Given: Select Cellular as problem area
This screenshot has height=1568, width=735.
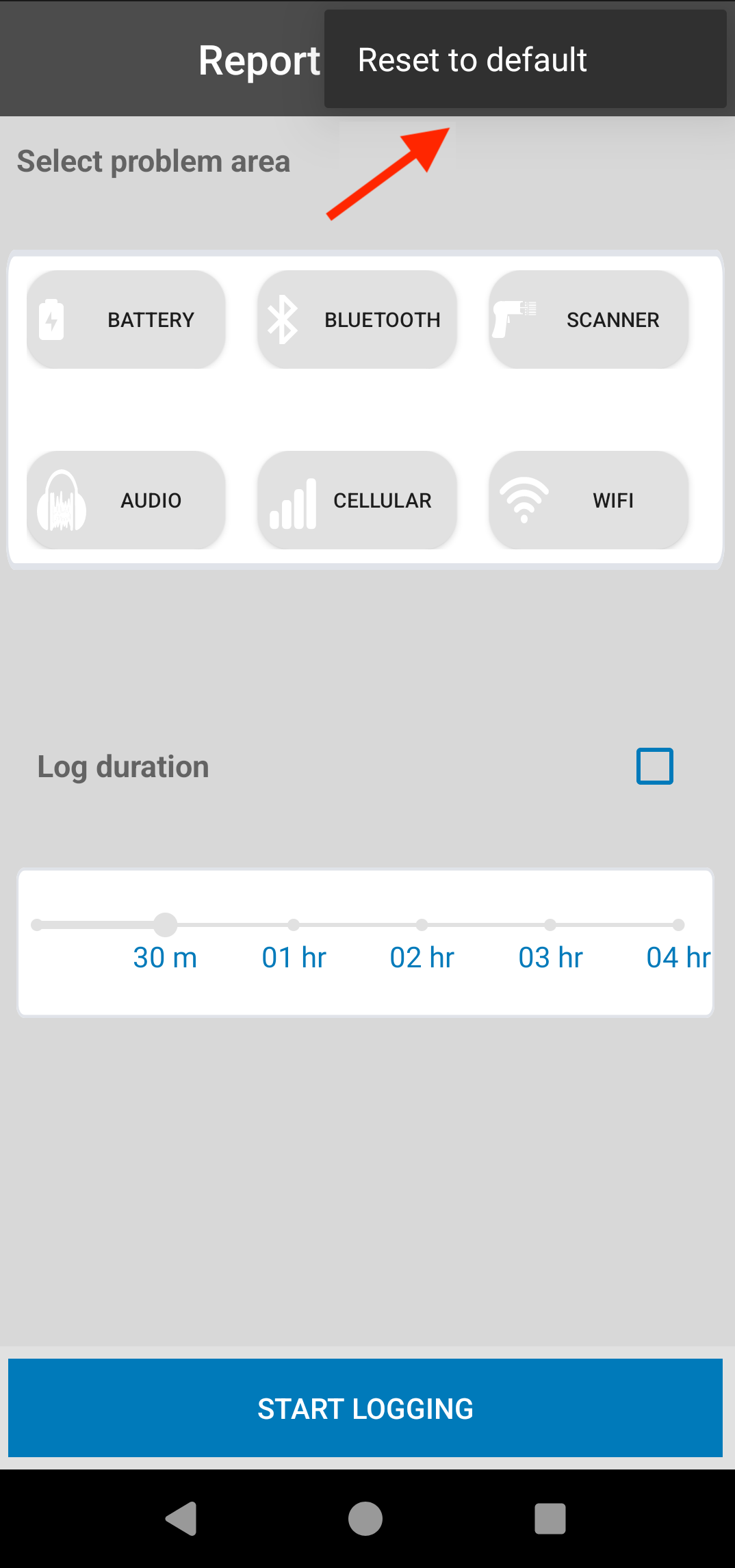Looking at the screenshot, I should click(357, 500).
